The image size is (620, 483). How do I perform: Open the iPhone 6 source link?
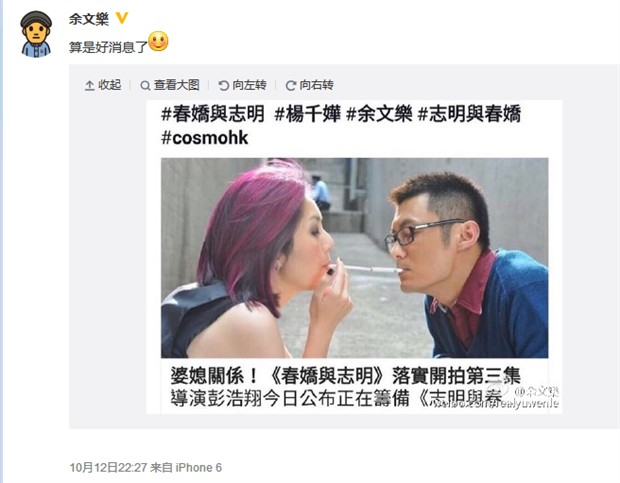198,467
